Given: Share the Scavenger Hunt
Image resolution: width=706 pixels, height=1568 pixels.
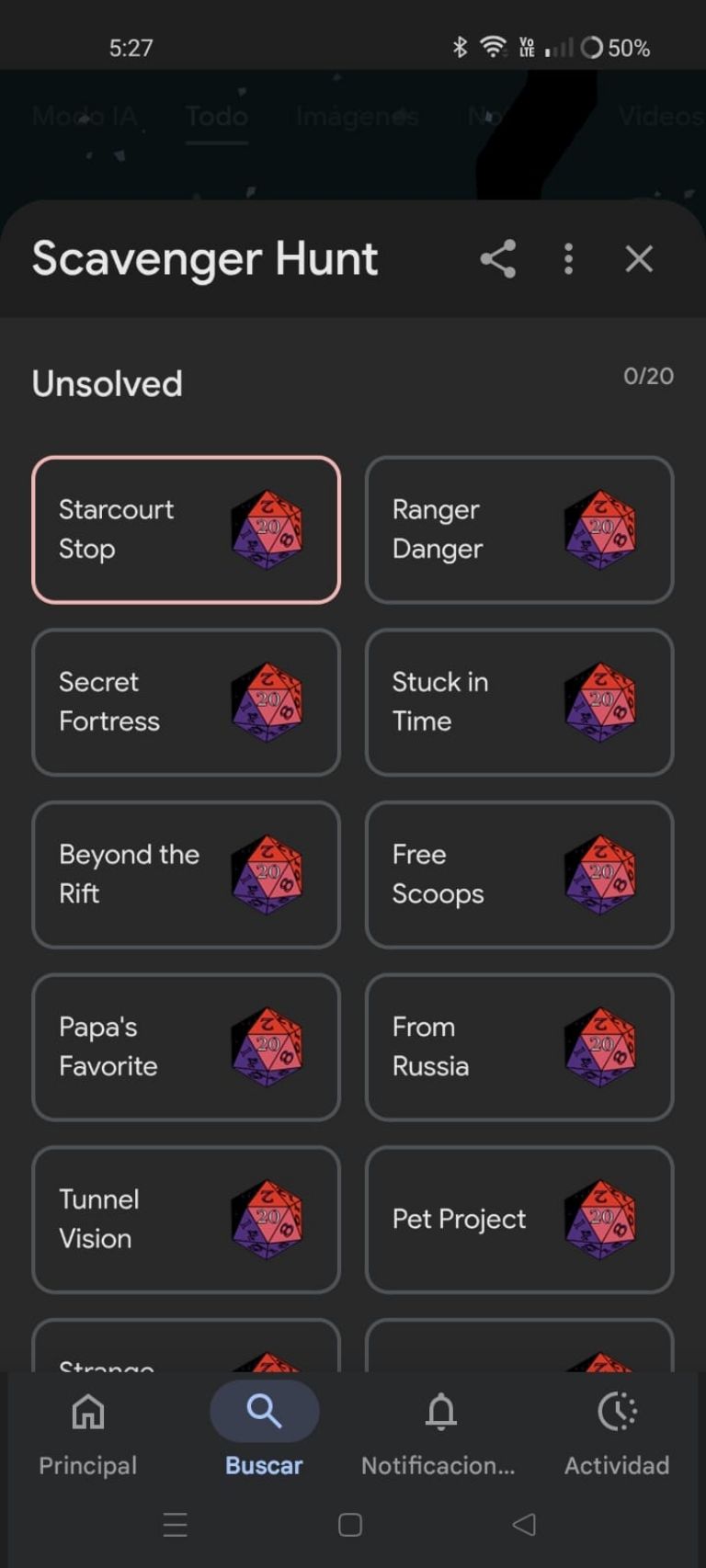Looking at the screenshot, I should [x=497, y=259].
